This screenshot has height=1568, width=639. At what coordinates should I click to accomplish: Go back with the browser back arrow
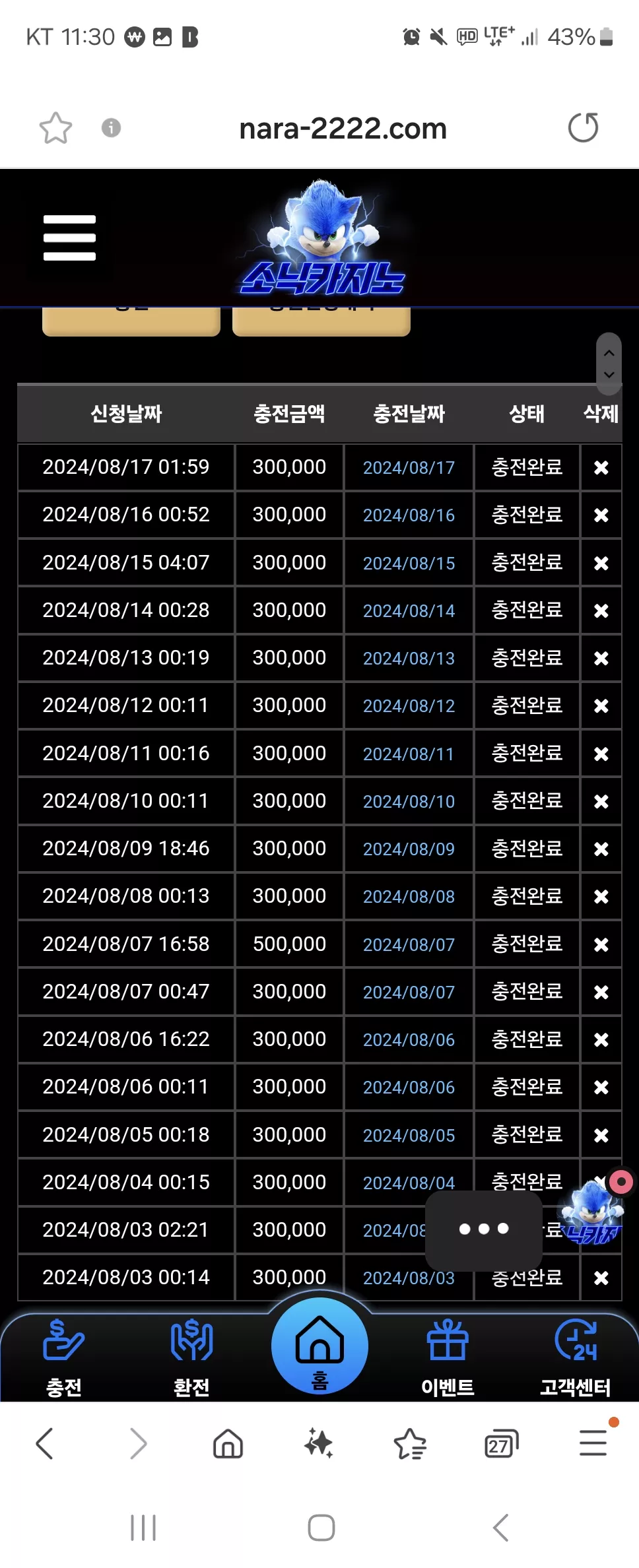point(44,1443)
